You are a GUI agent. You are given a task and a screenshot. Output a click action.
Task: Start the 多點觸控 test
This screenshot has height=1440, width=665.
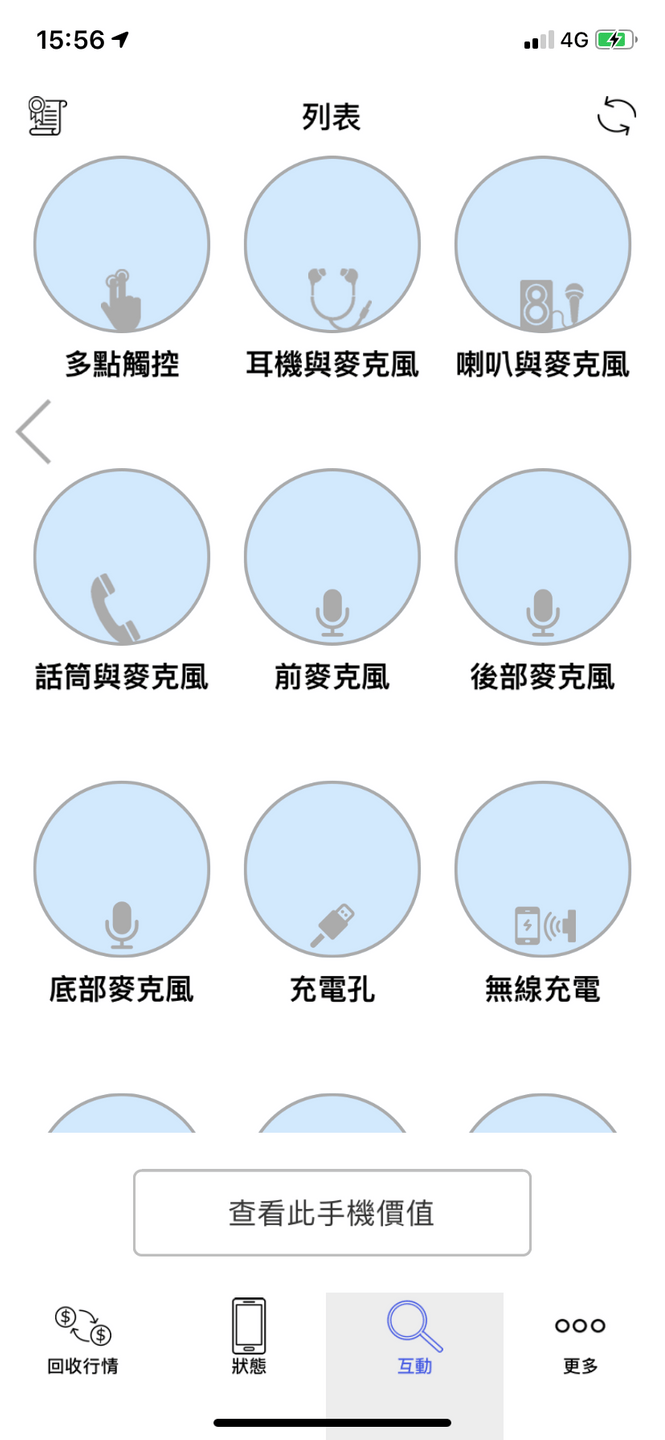click(122, 245)
